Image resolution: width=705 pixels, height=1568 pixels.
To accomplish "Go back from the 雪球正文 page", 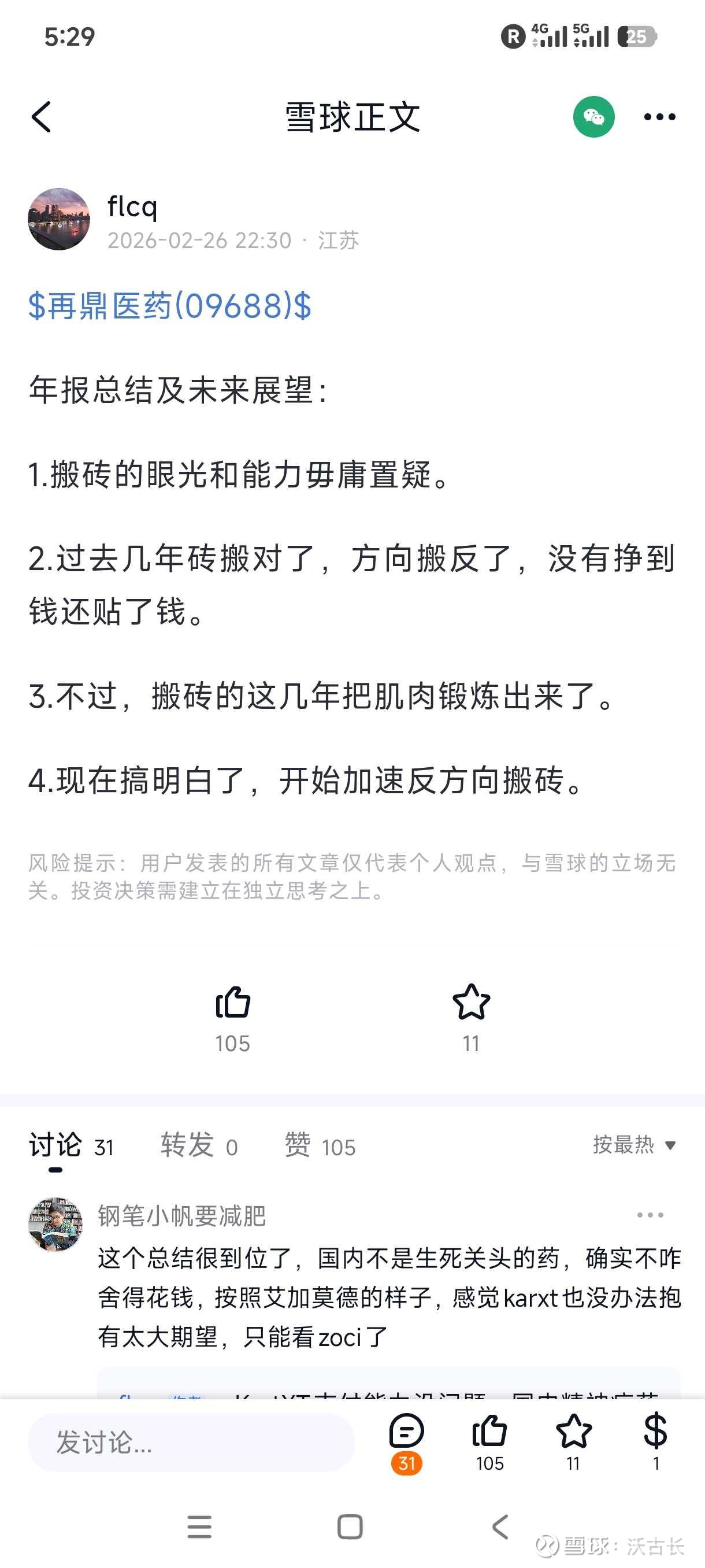I will pos(42,116).
